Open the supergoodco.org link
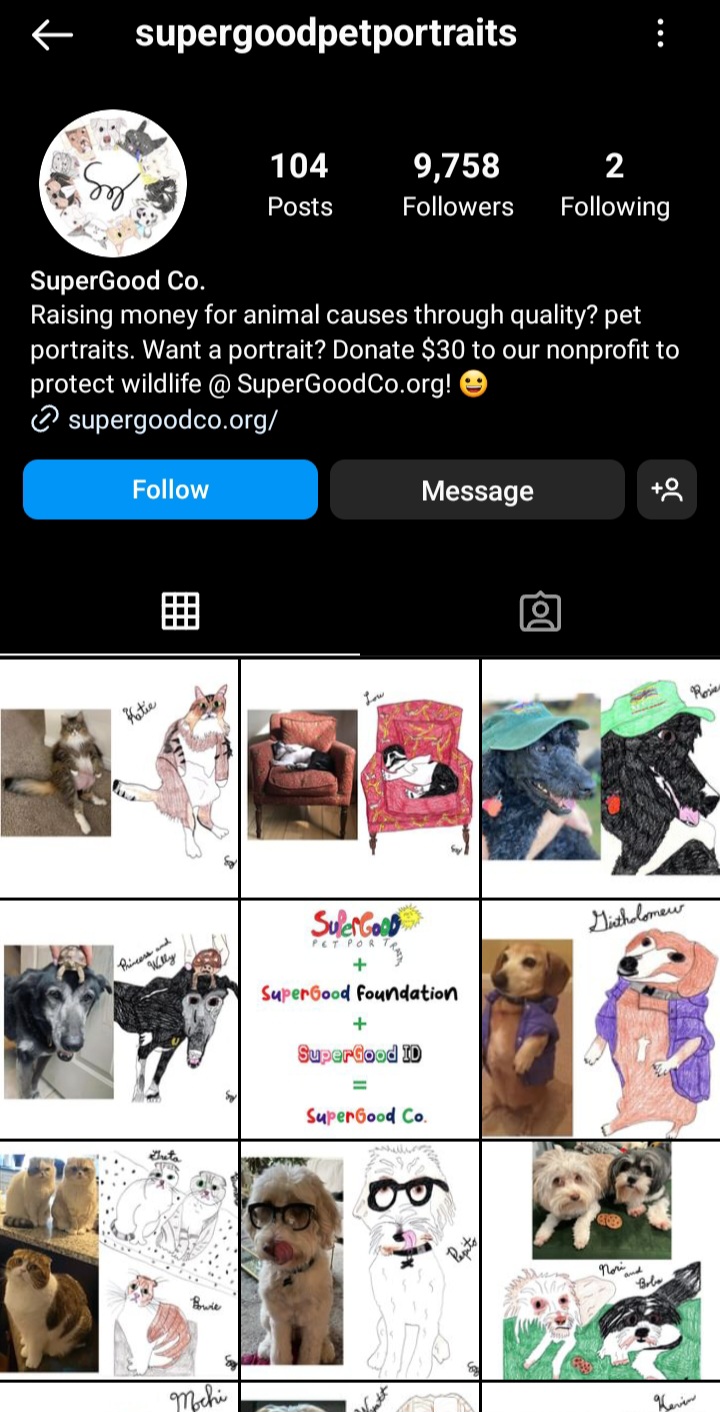The height and width of the screenshot is (1412, 720). (x=172, y=420)
